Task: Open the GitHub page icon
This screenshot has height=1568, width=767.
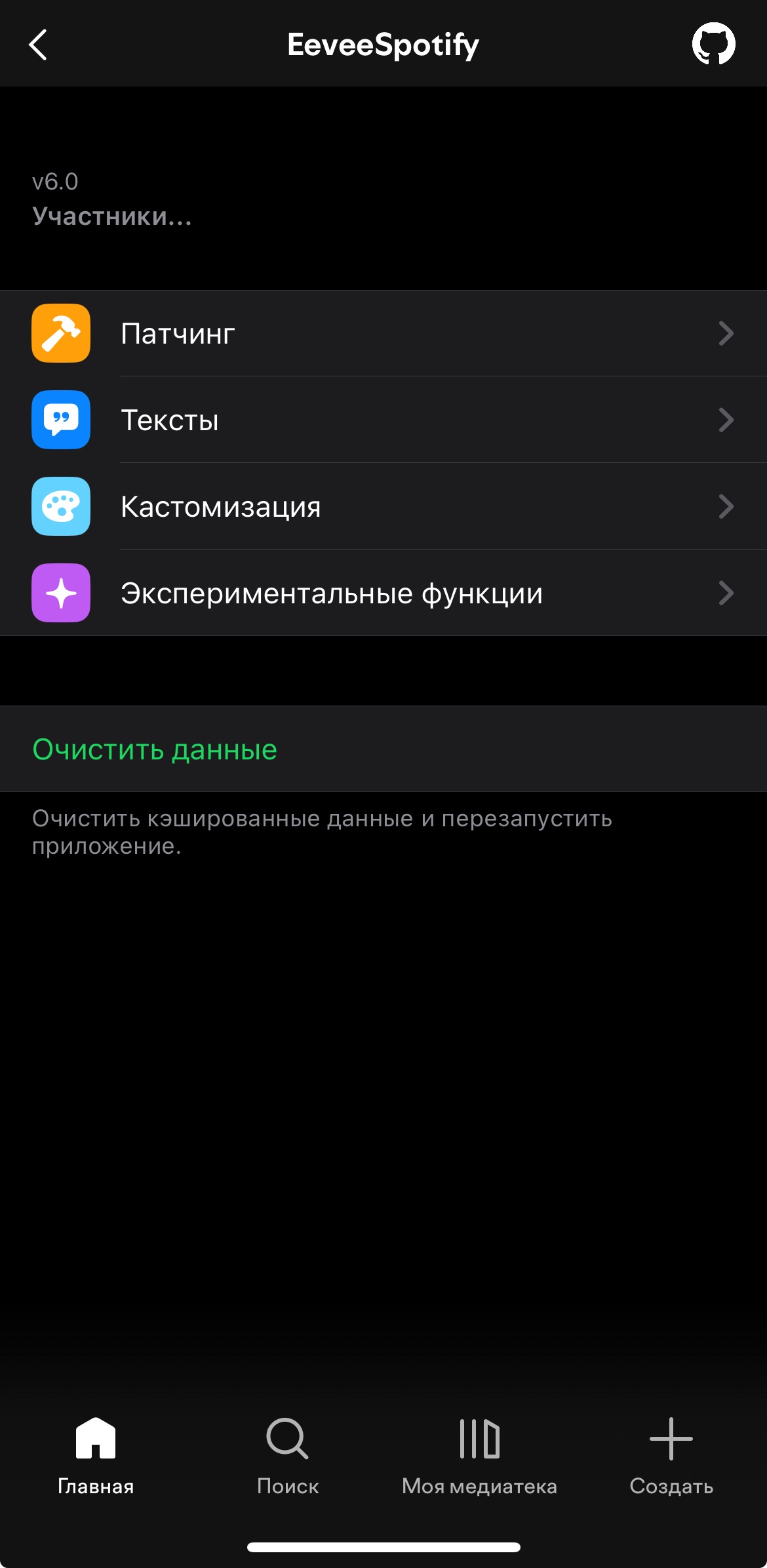Action: point(713,44)
